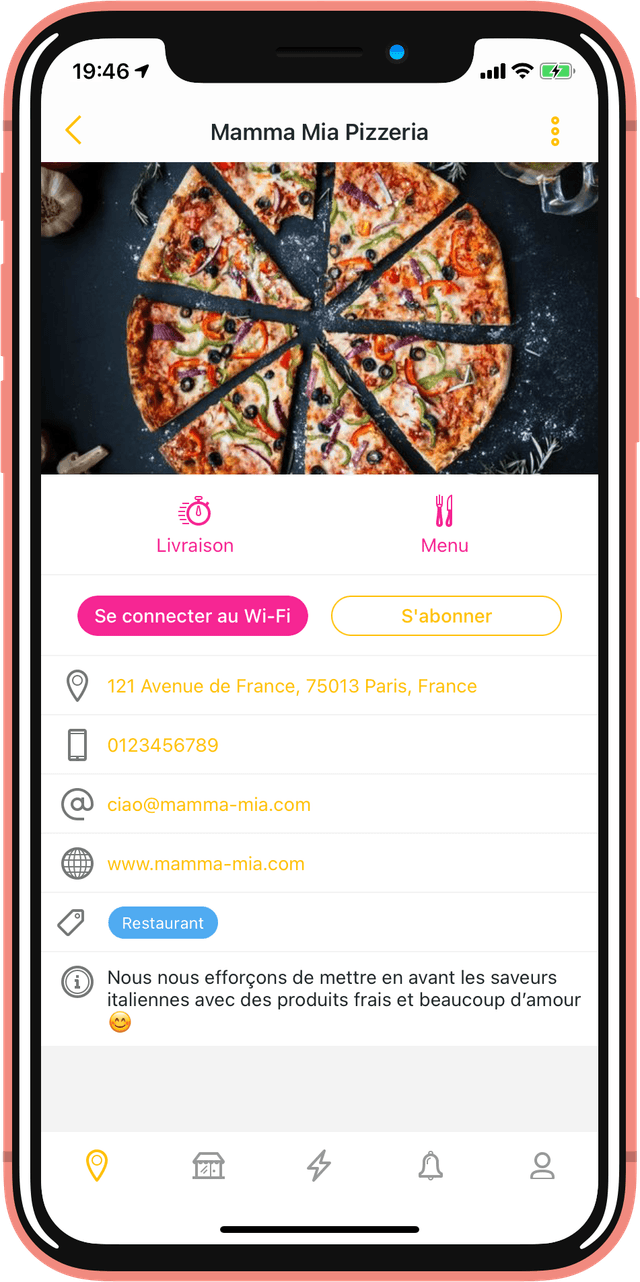Go to the profile tab
Image resolution: width=640 pixels, height=1282 pixels.
pyautogui.click(x=542, y=1165)
